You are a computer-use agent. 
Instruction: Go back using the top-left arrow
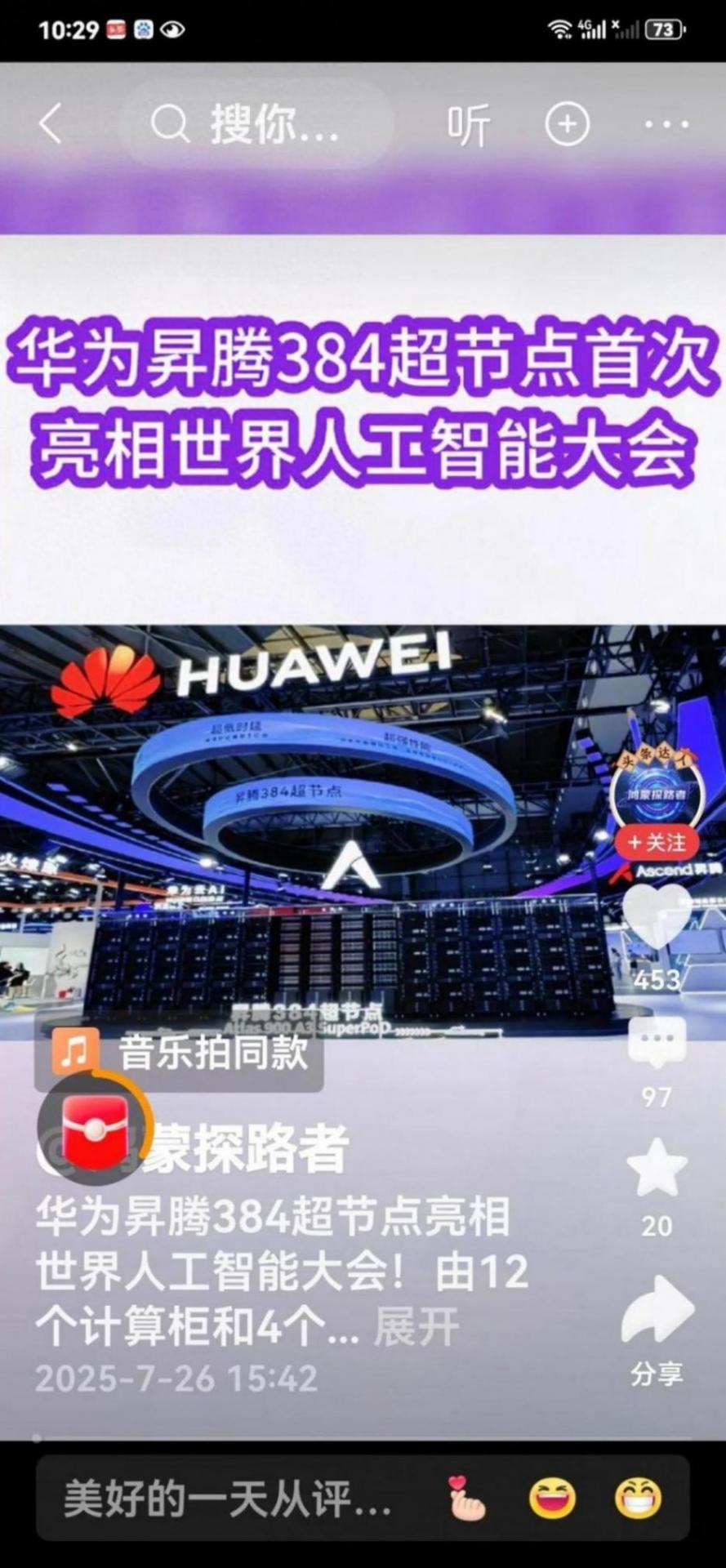click(51, 125)
